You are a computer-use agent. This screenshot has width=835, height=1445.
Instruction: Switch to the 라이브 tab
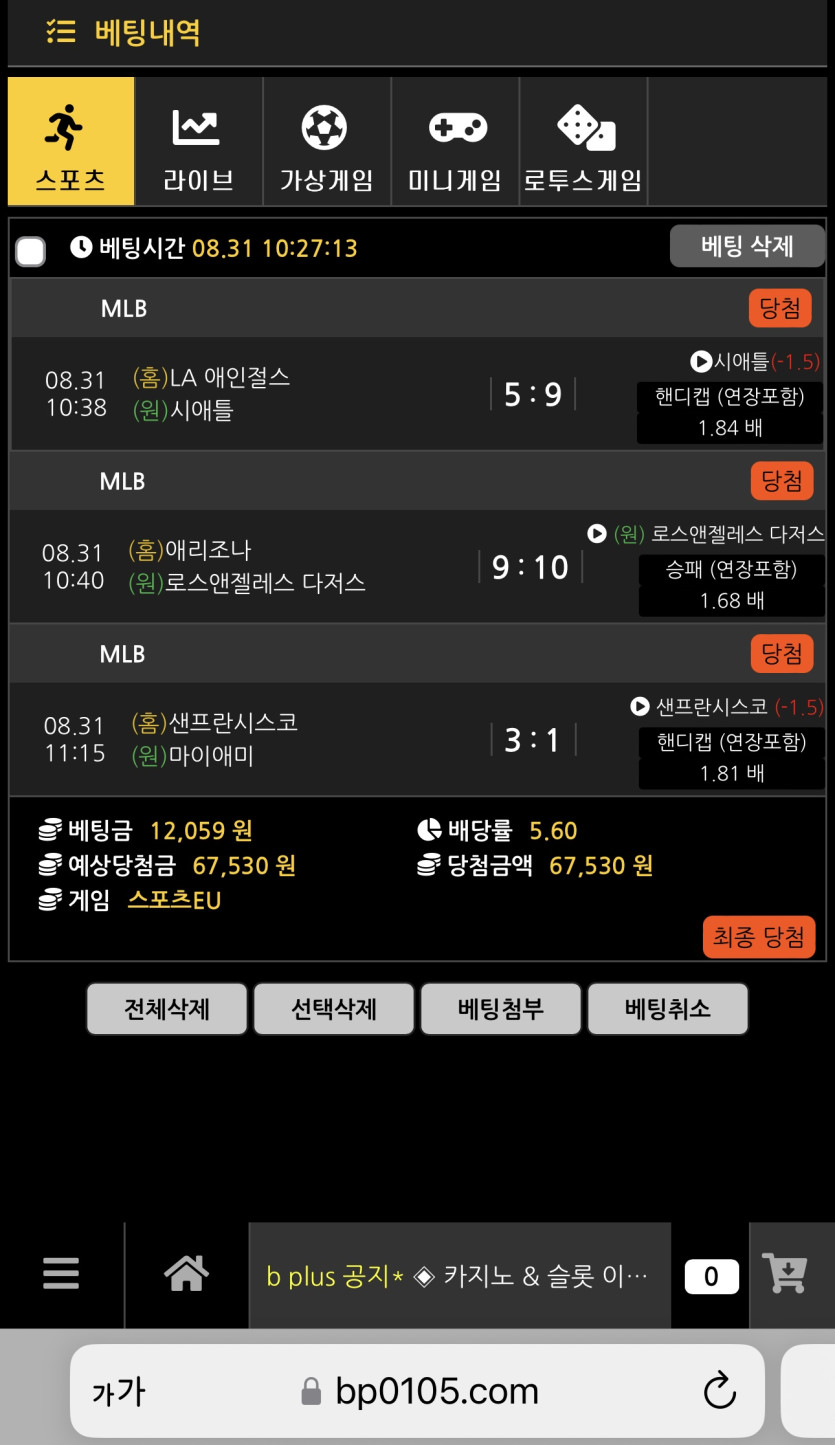click(198, 142)
